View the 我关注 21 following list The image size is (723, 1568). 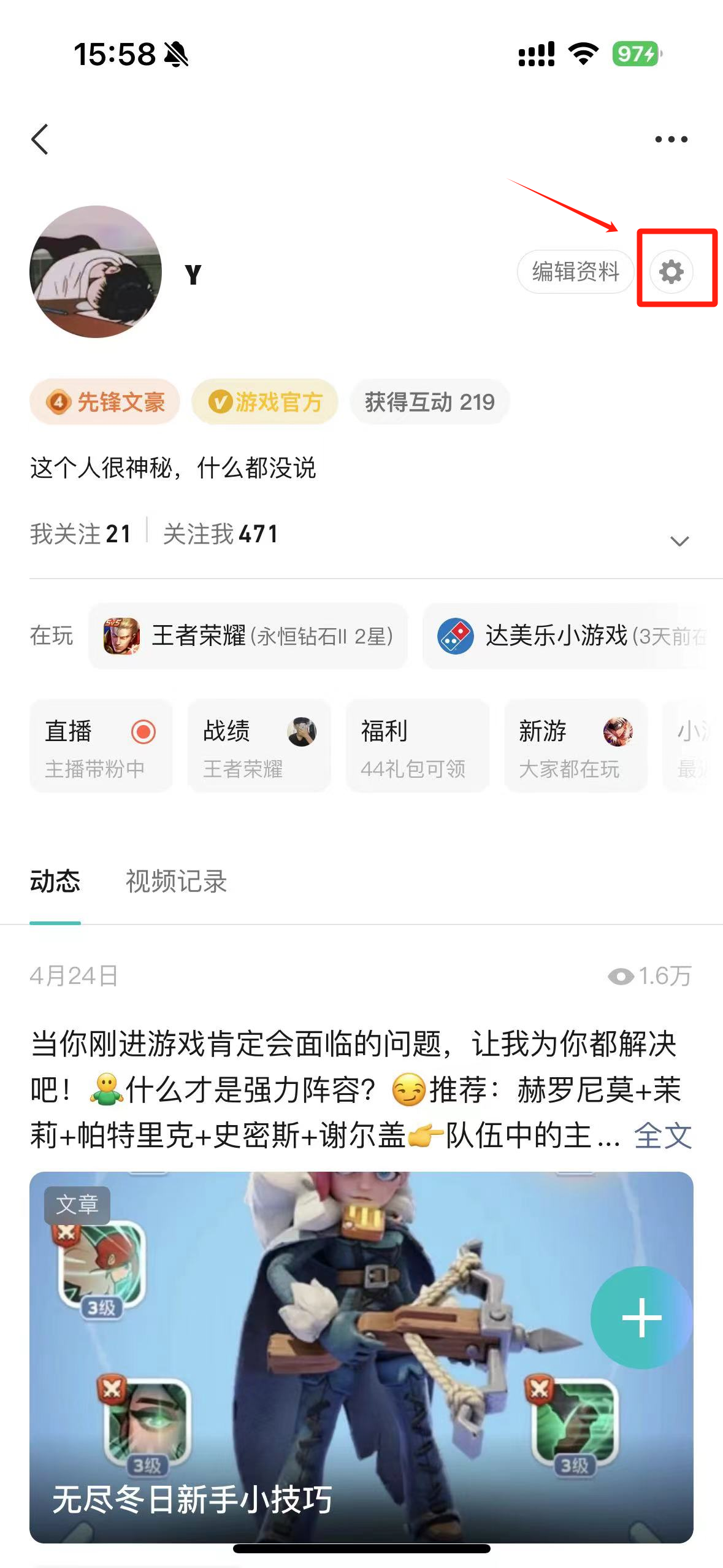click(80, 534)
